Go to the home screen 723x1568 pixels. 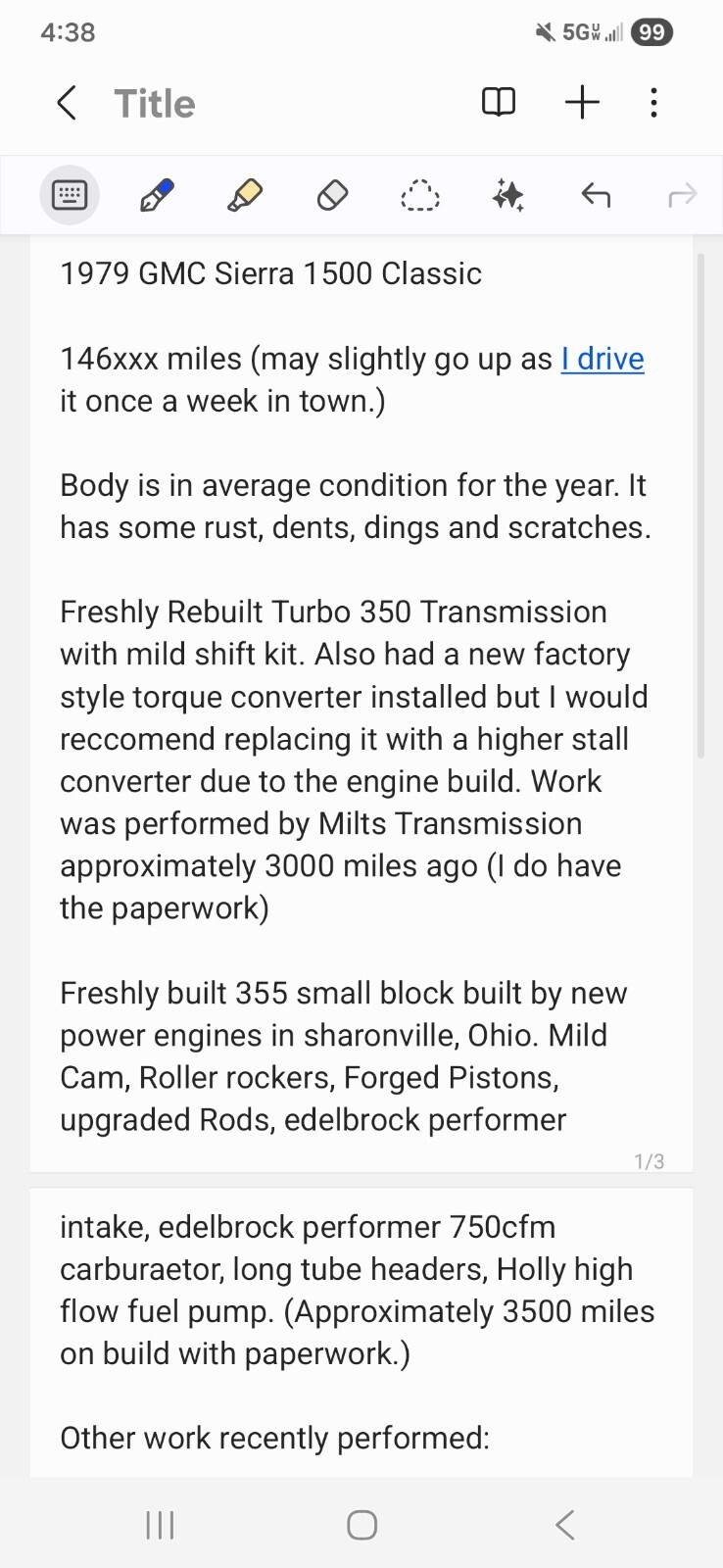click(361, 1524)
